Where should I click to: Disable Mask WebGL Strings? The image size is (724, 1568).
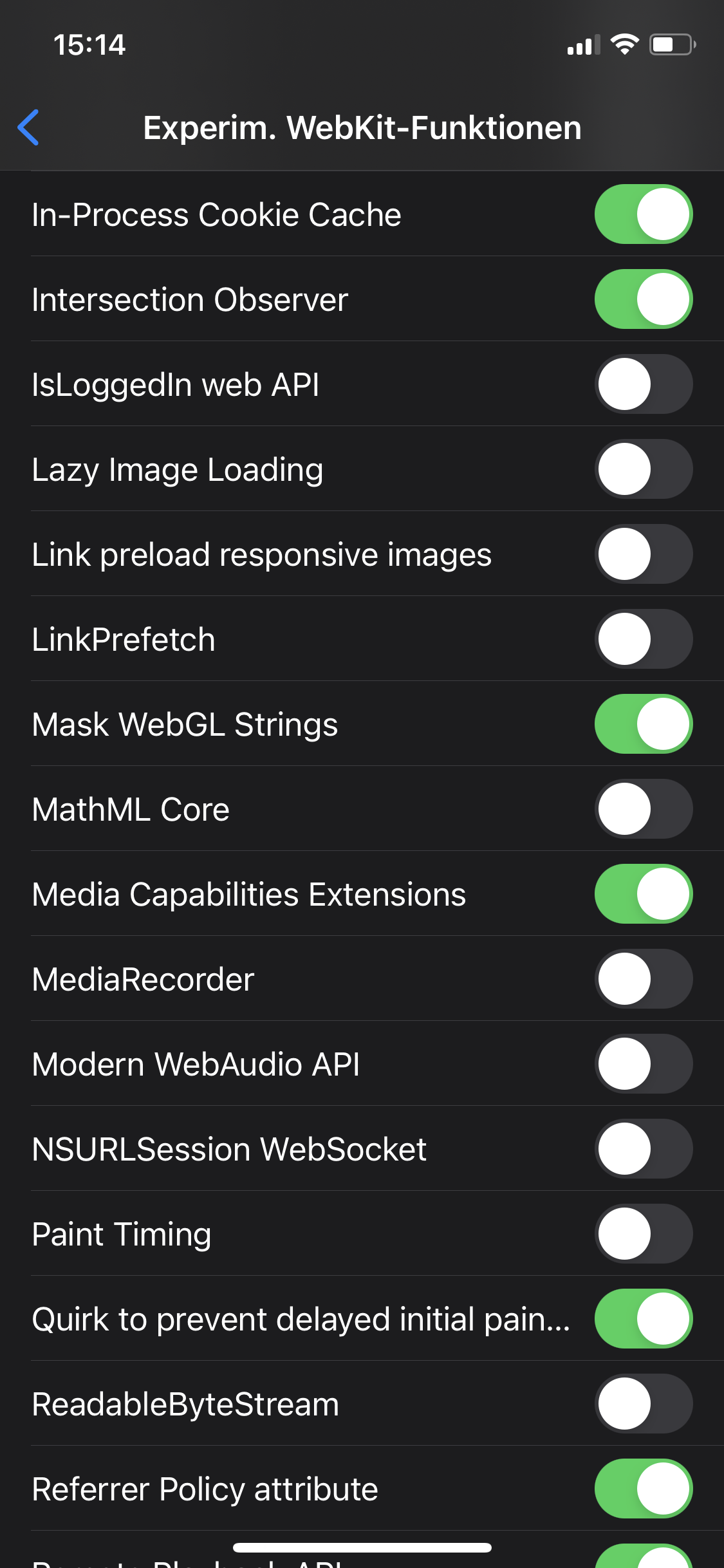coord(643,724)
